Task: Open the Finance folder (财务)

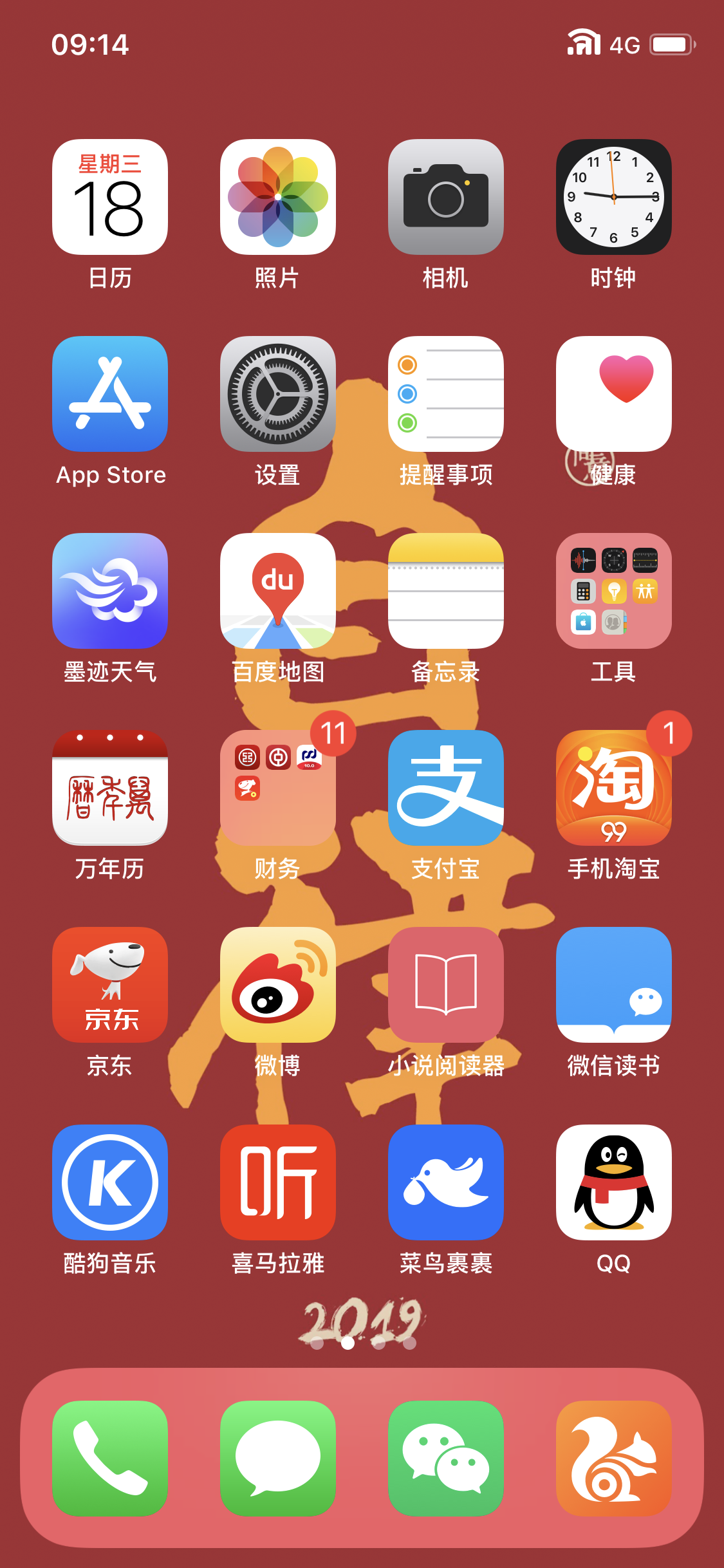Action: [x=278, y=788]
